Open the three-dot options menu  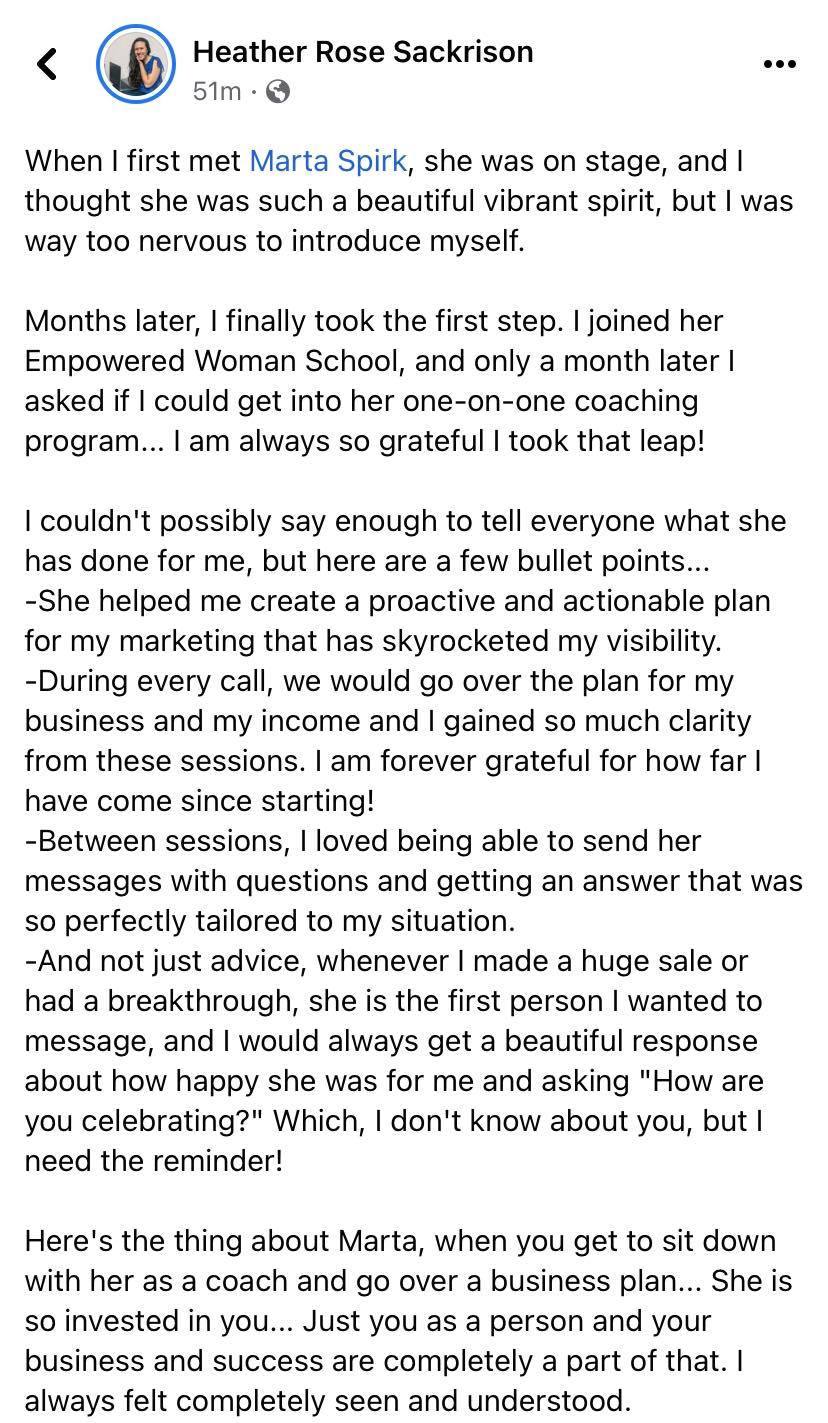[x=779, y=64]
